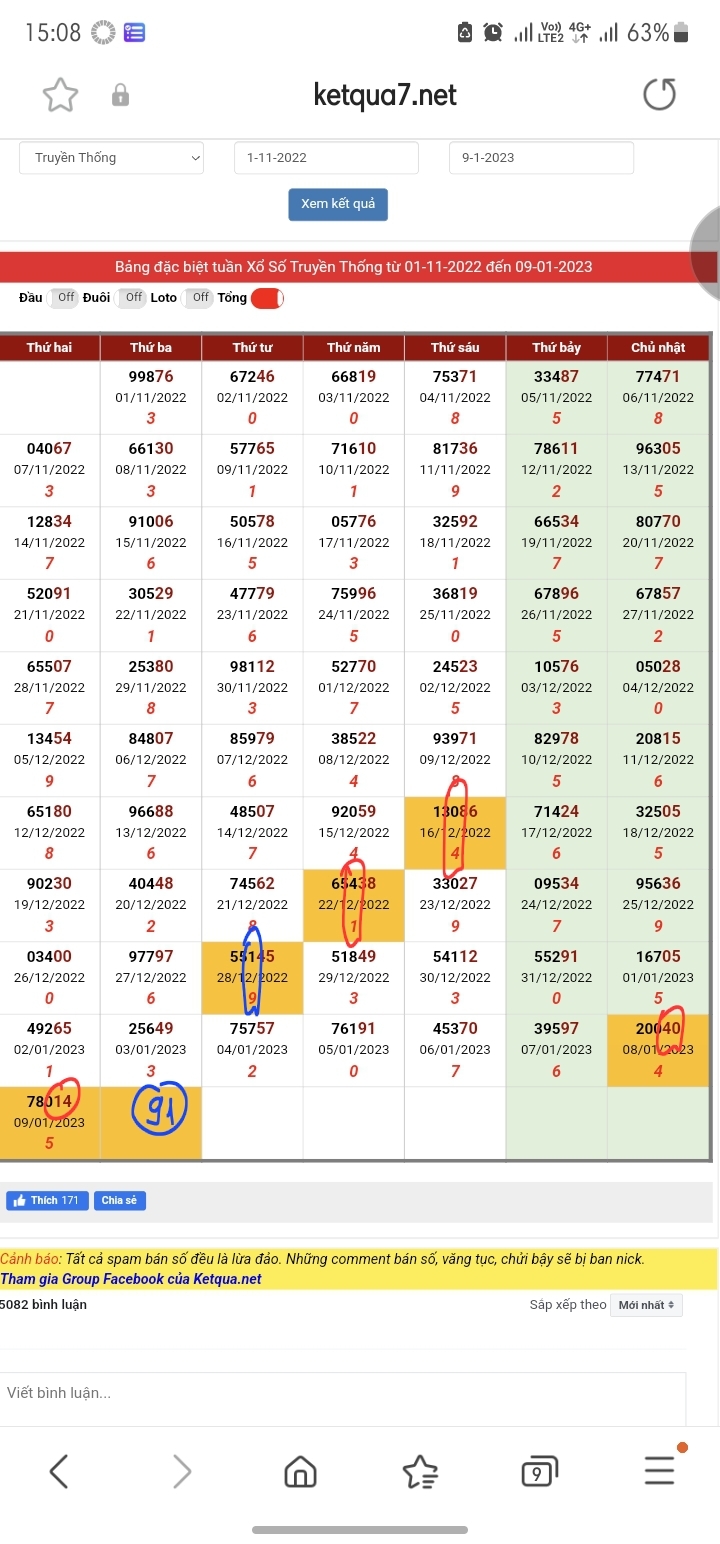Viewport: 720px width, 1544px height.
Task: Like the page with Thích button
Action: tap(47, 1200)
